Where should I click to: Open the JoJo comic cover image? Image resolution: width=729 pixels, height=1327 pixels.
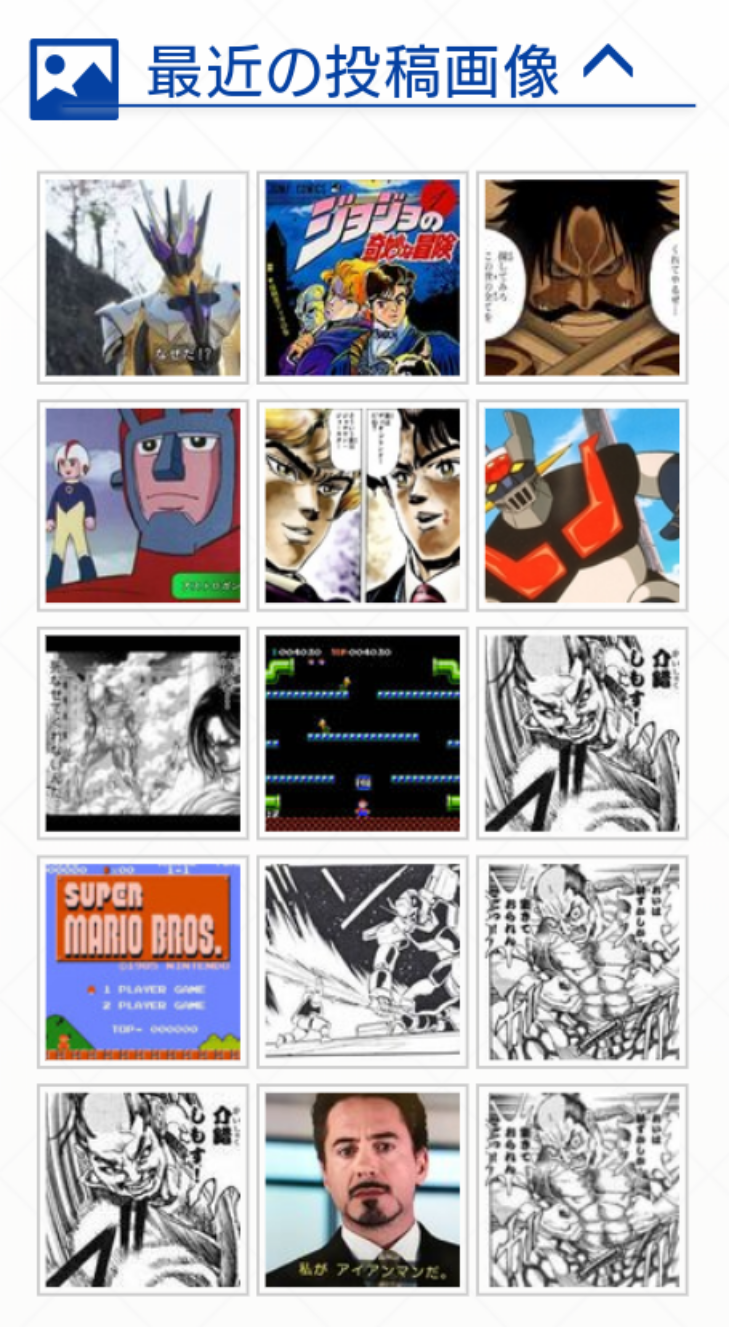[x=362, y=277]
